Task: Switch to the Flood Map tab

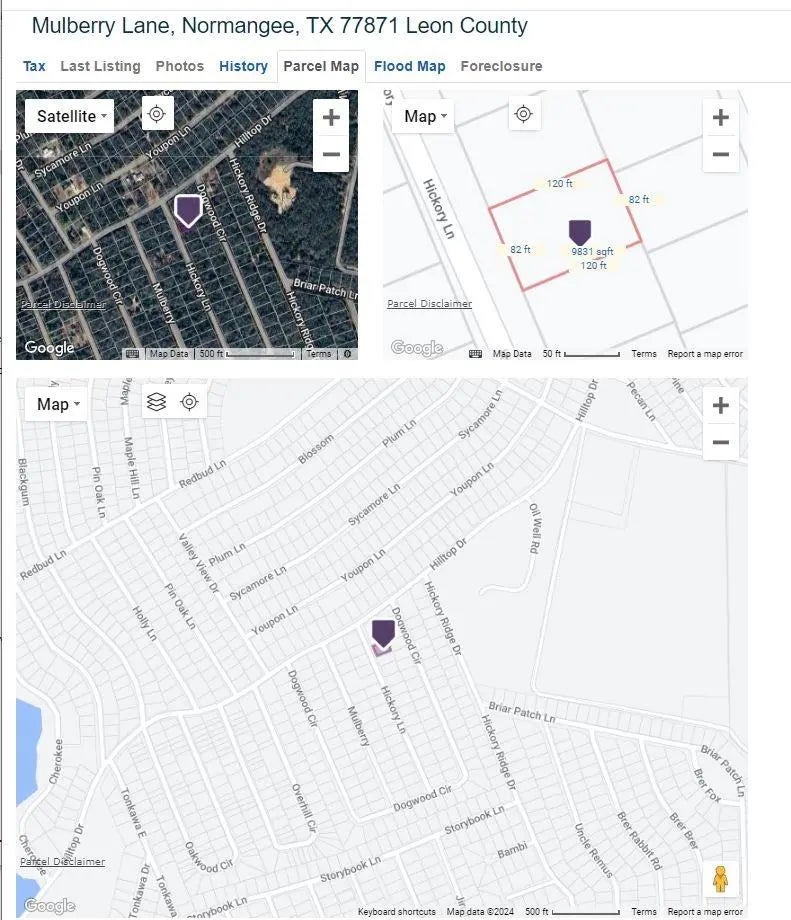Action: (x=409, y=66)
